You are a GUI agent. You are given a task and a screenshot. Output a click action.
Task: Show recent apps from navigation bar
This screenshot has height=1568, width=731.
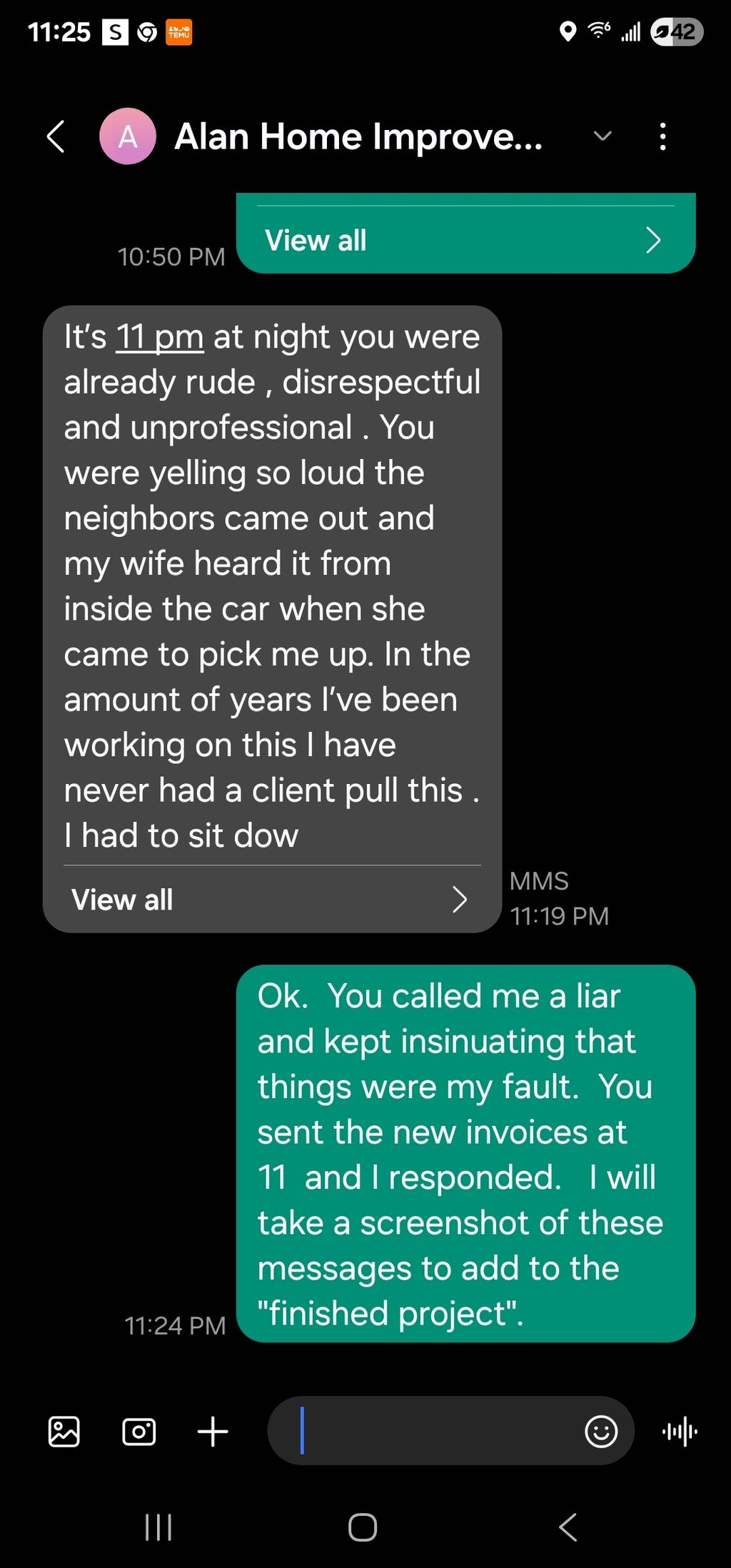click(158, 1527)
